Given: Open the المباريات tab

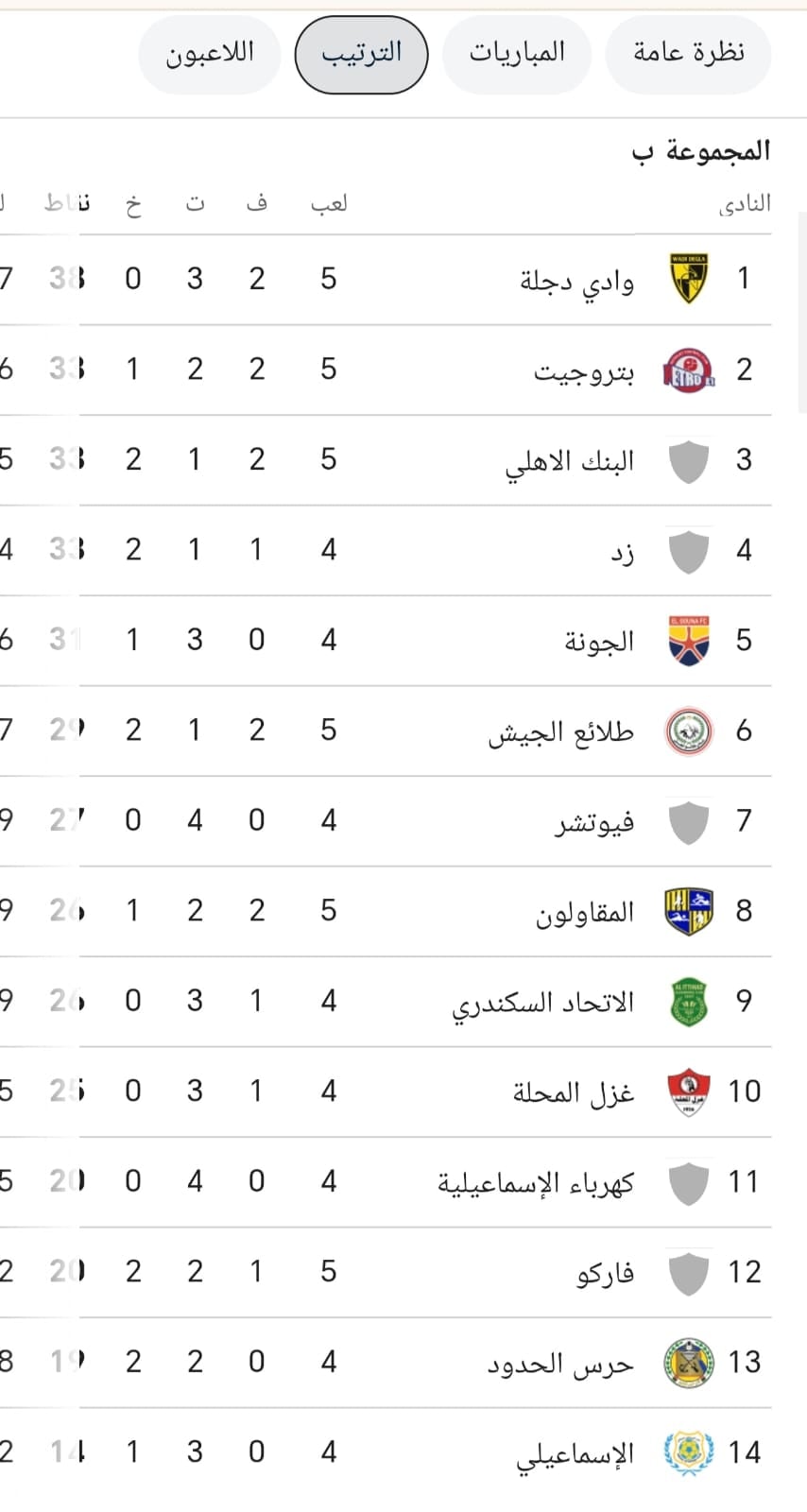Looking at the screenshot, I should coord(517,54).
